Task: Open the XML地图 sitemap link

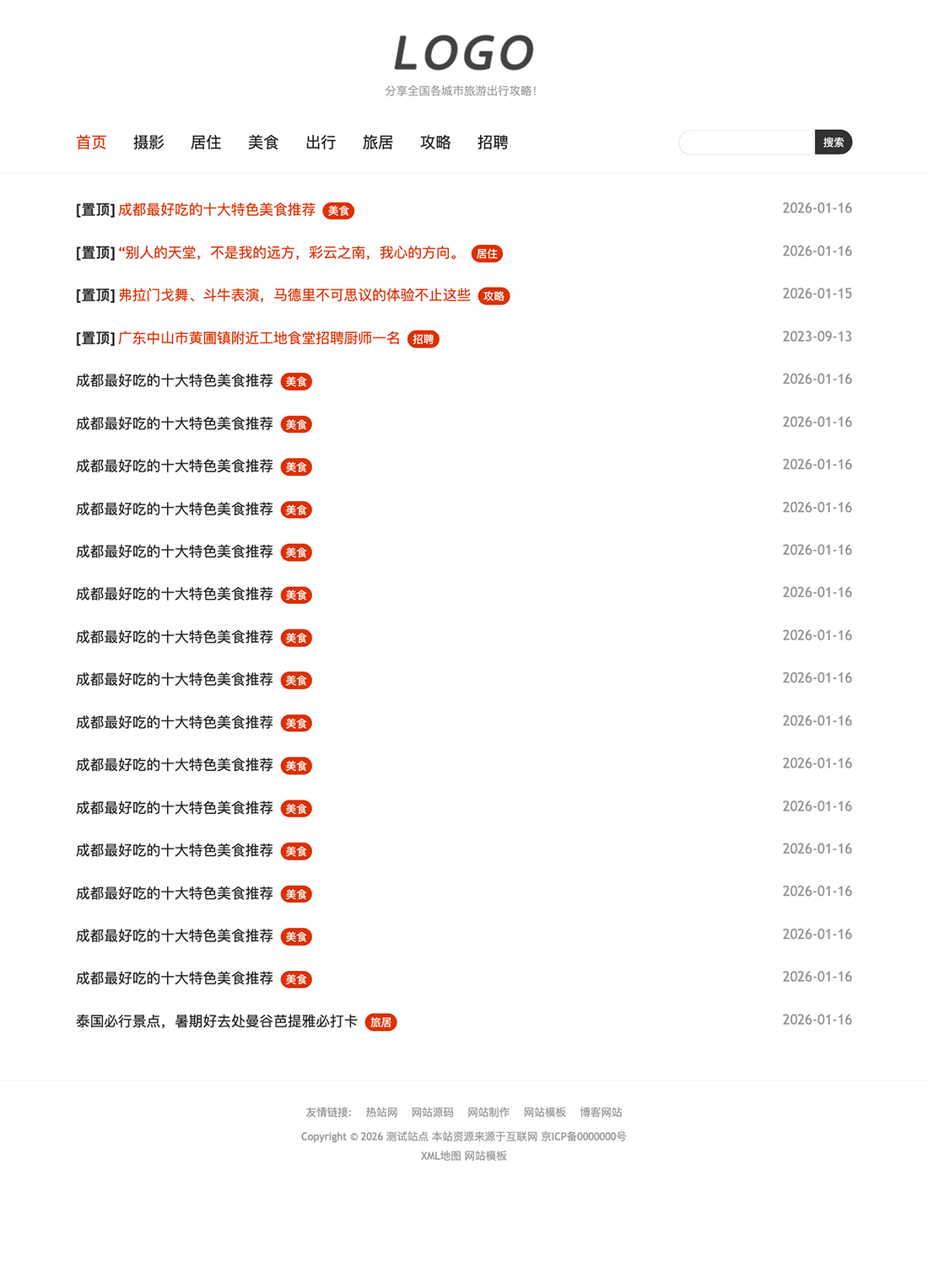Action: click(x=440, y=1156)
